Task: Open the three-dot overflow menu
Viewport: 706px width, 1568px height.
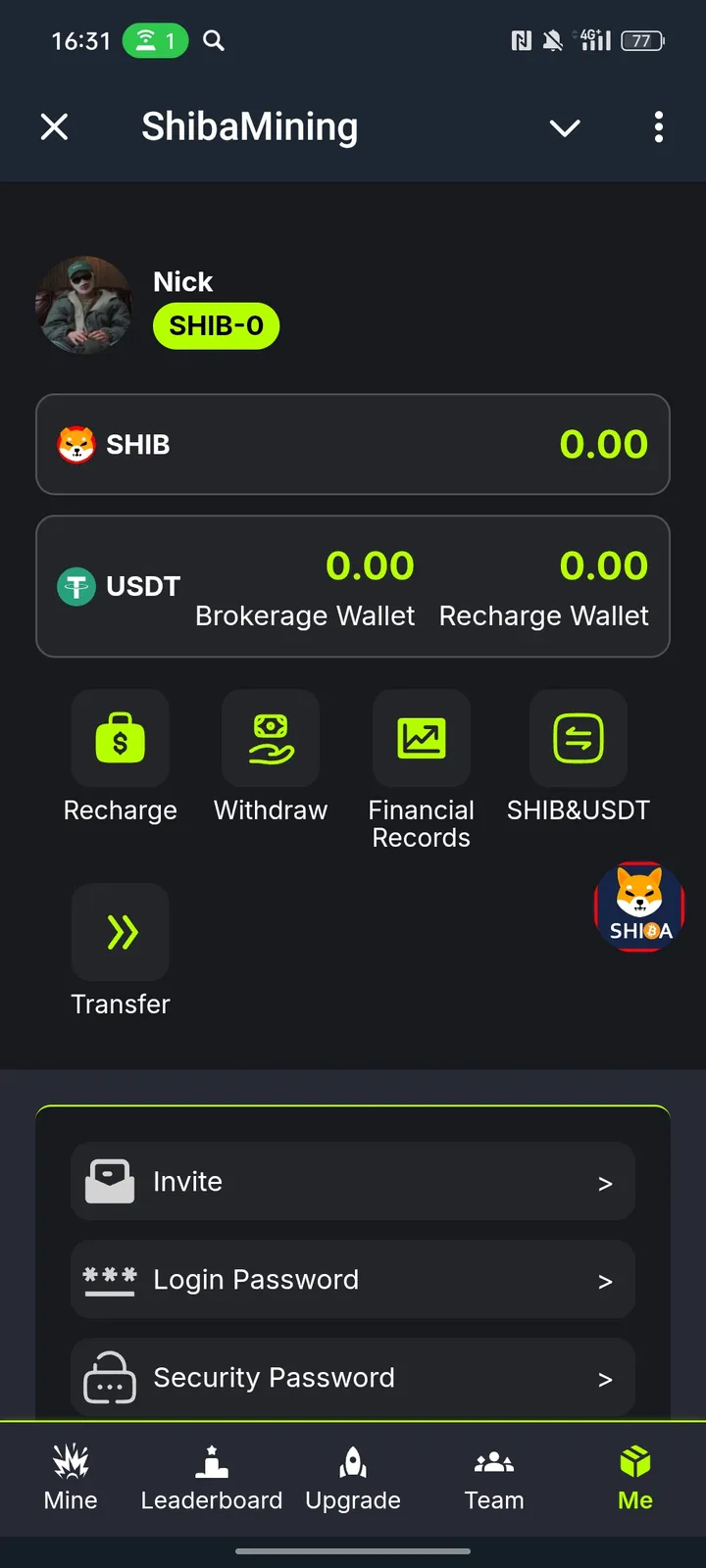Action: [658, 127]
